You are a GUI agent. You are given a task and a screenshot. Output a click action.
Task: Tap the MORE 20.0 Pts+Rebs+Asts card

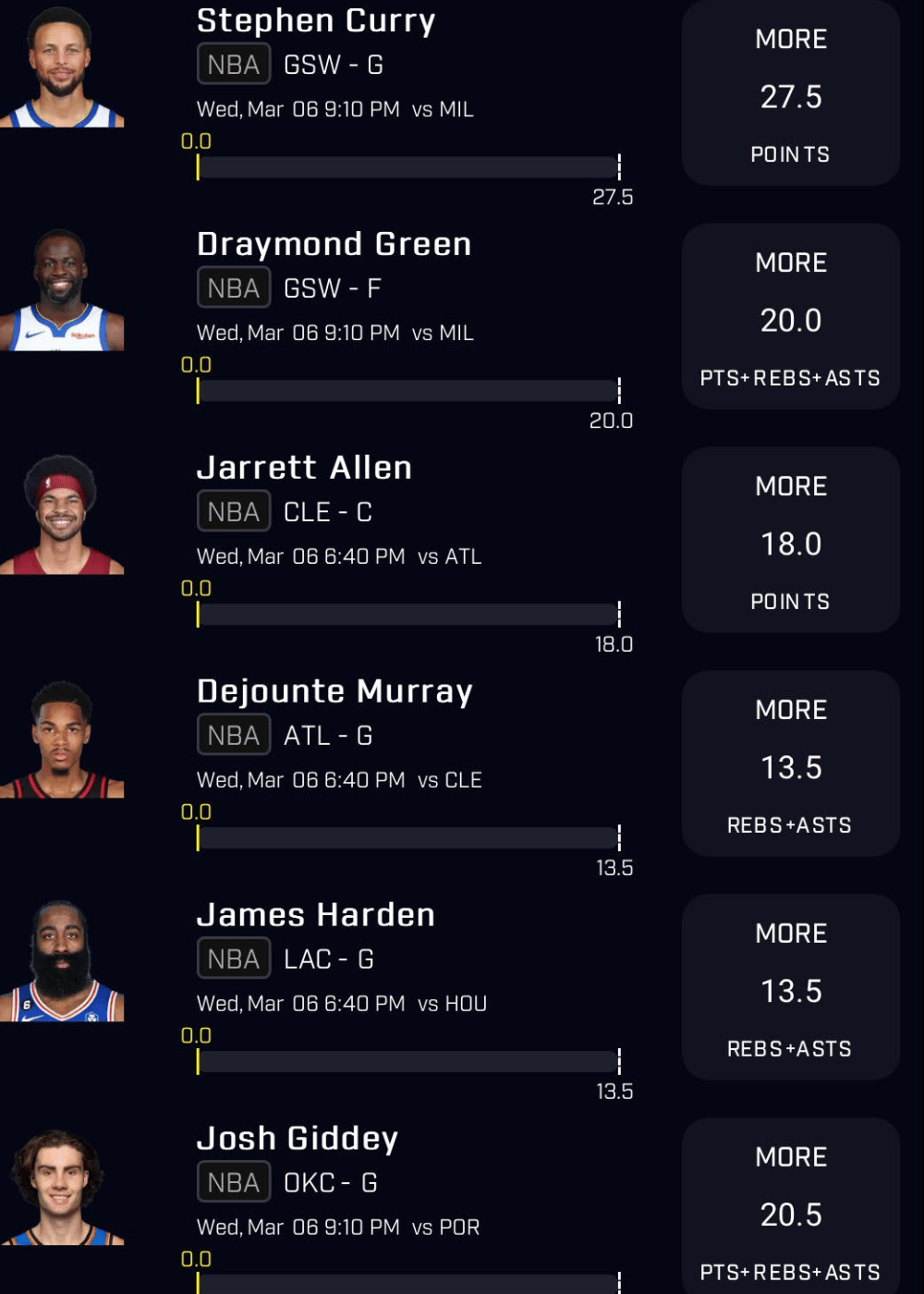tap(791, 318)
